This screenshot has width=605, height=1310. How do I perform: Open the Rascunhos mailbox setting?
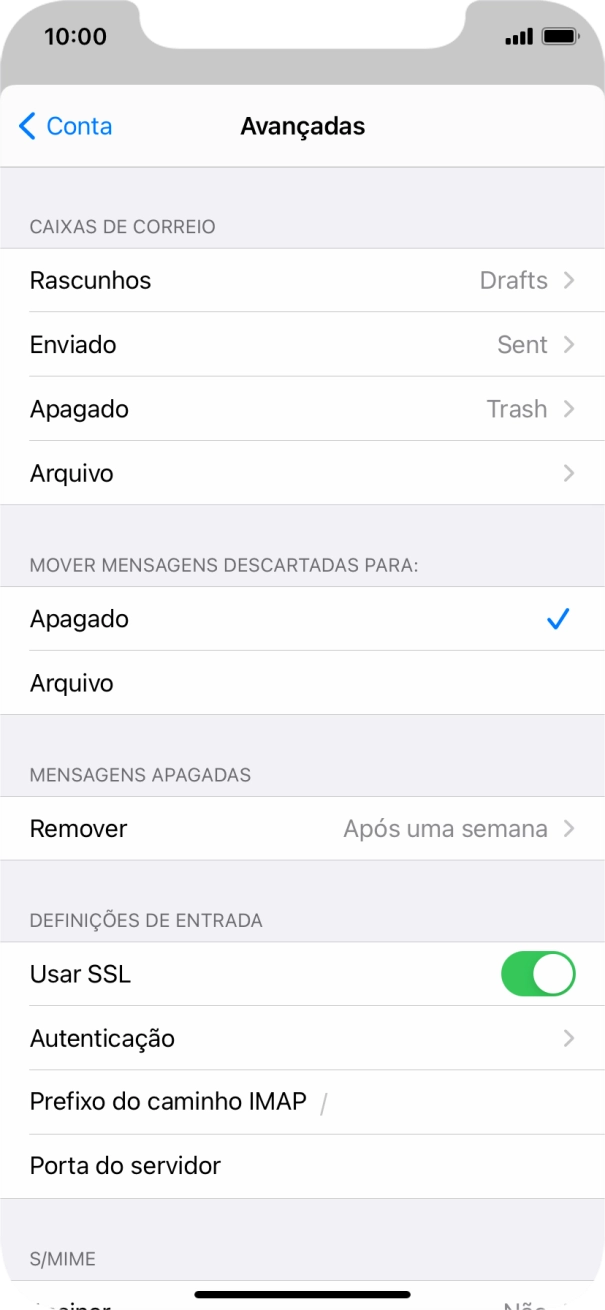coord(302,281)
